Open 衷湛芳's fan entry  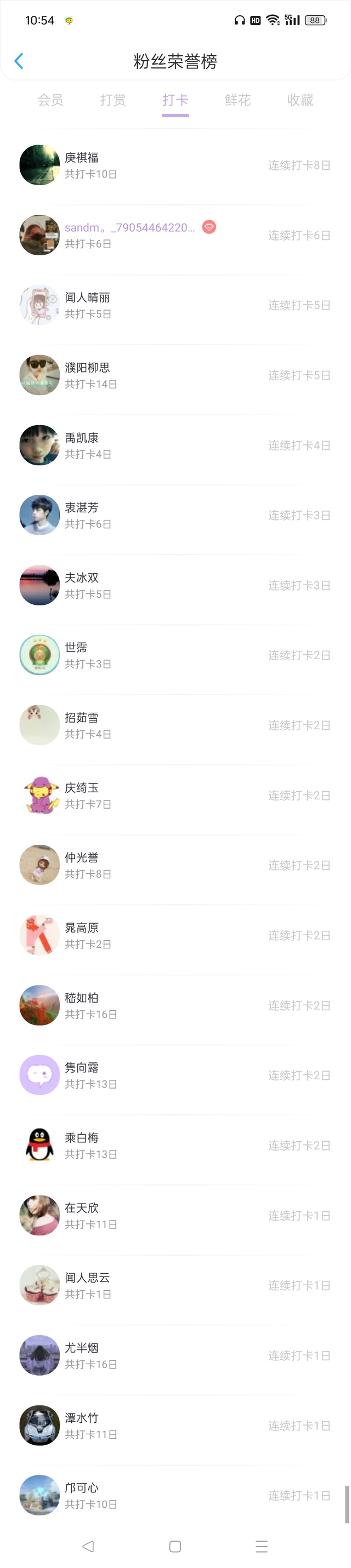click(x=175, y=515)
